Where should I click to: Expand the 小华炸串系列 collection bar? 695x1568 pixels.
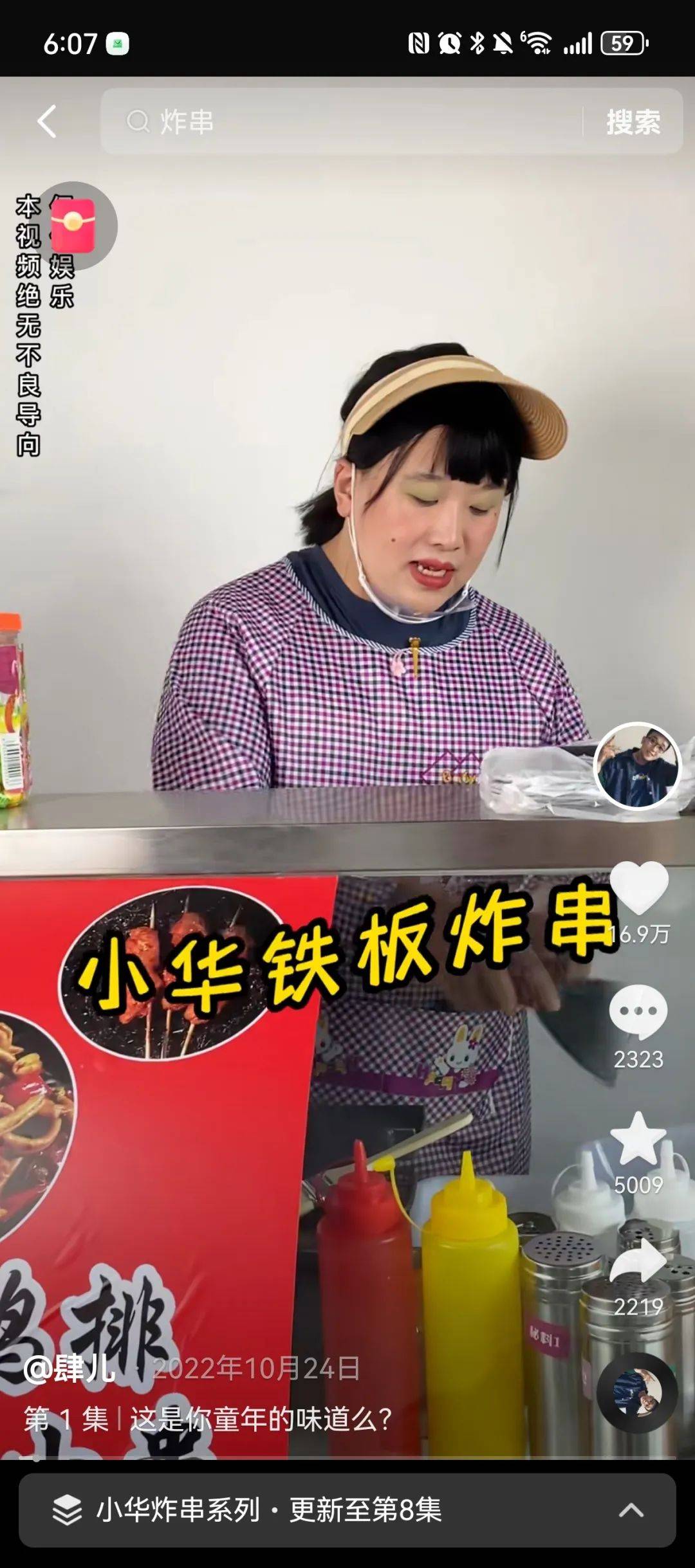[x=347, y=1510]
